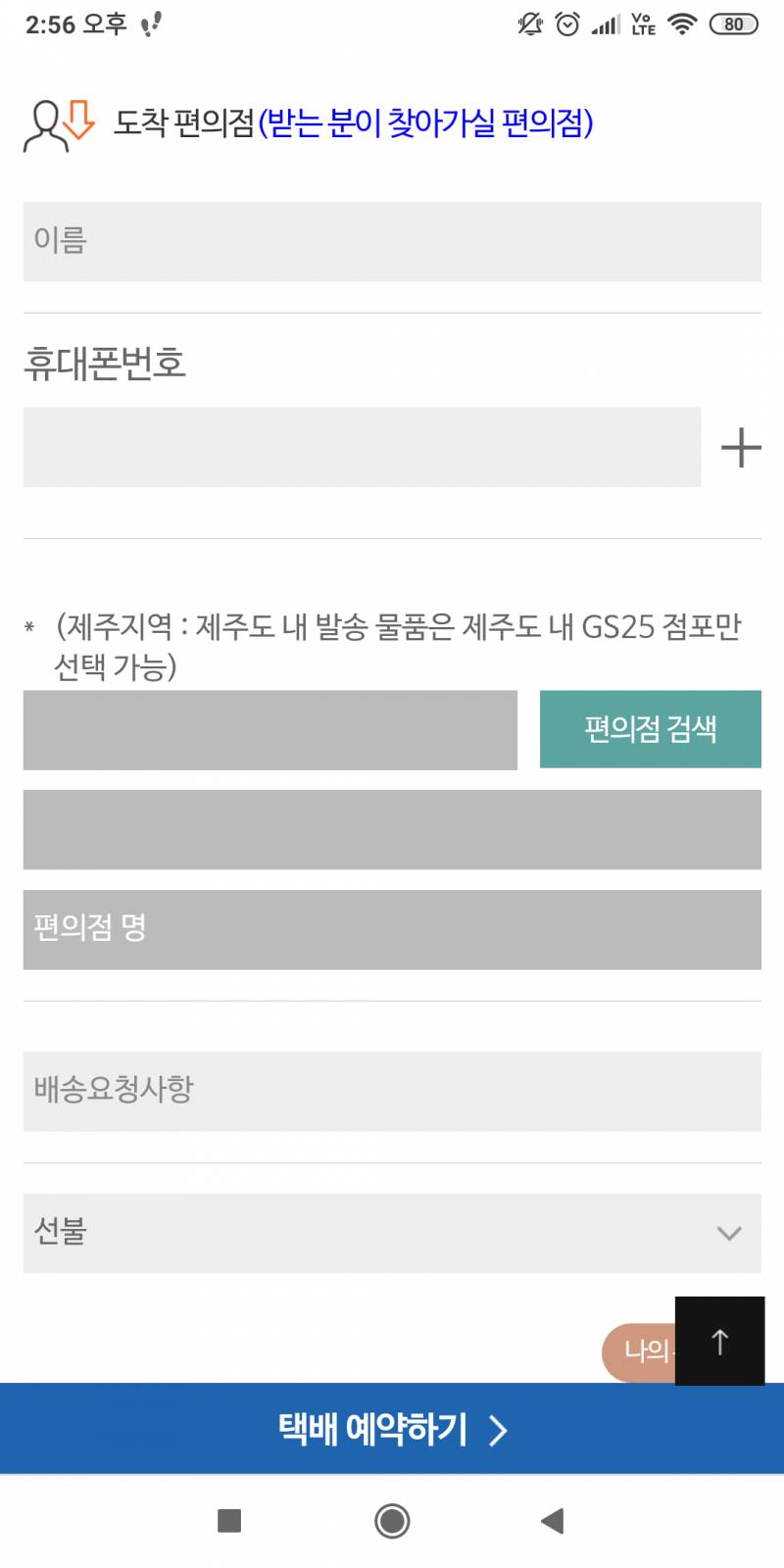Open the 선불 payment dropdown
The width and height of the screenshot is (784, 1568).
click(x=392, y=1234)
